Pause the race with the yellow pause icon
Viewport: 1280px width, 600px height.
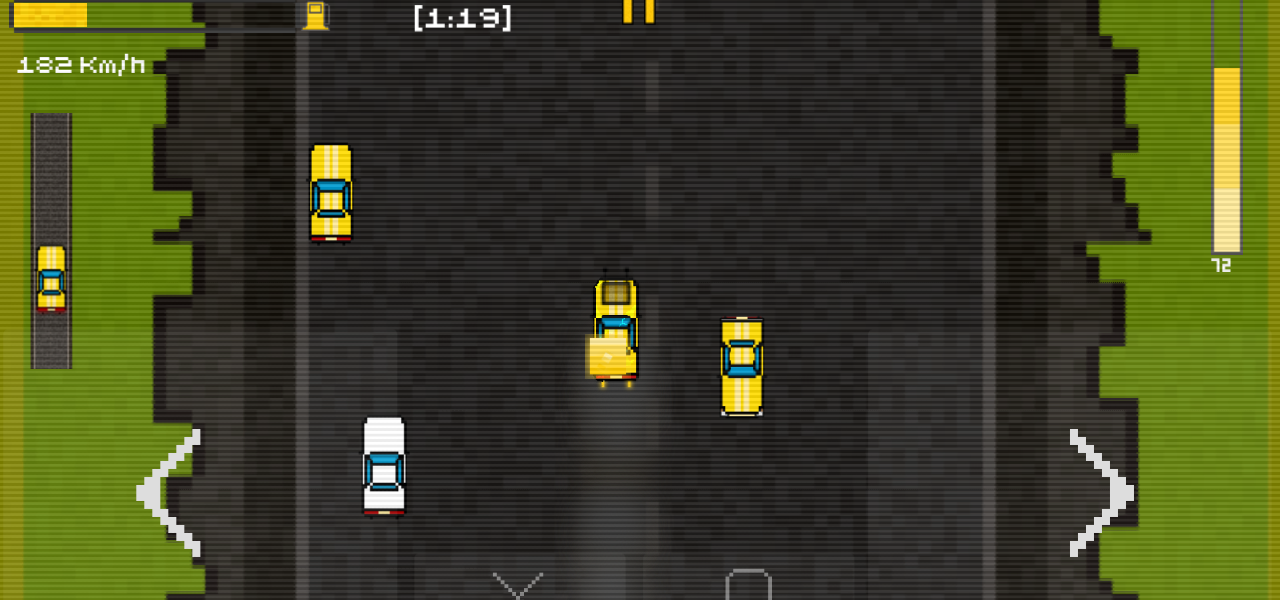[638, 10]
